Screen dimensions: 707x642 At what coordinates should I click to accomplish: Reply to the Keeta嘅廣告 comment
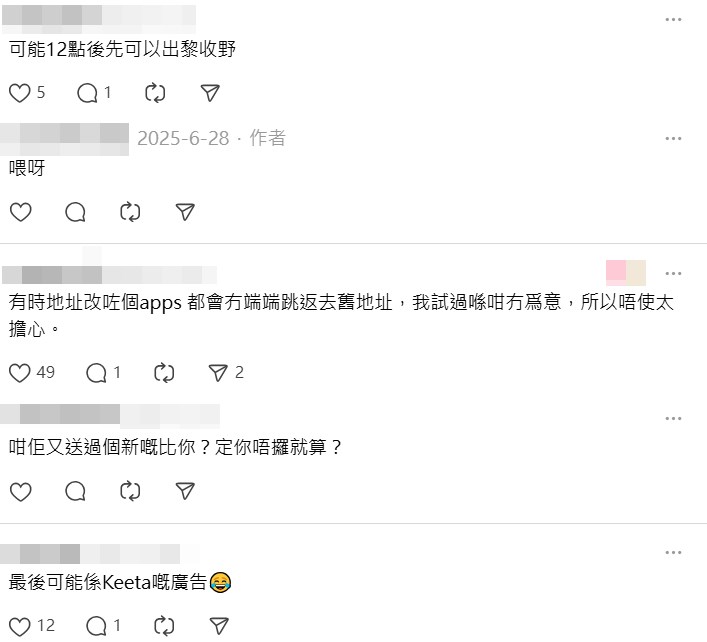pos(97,626)
